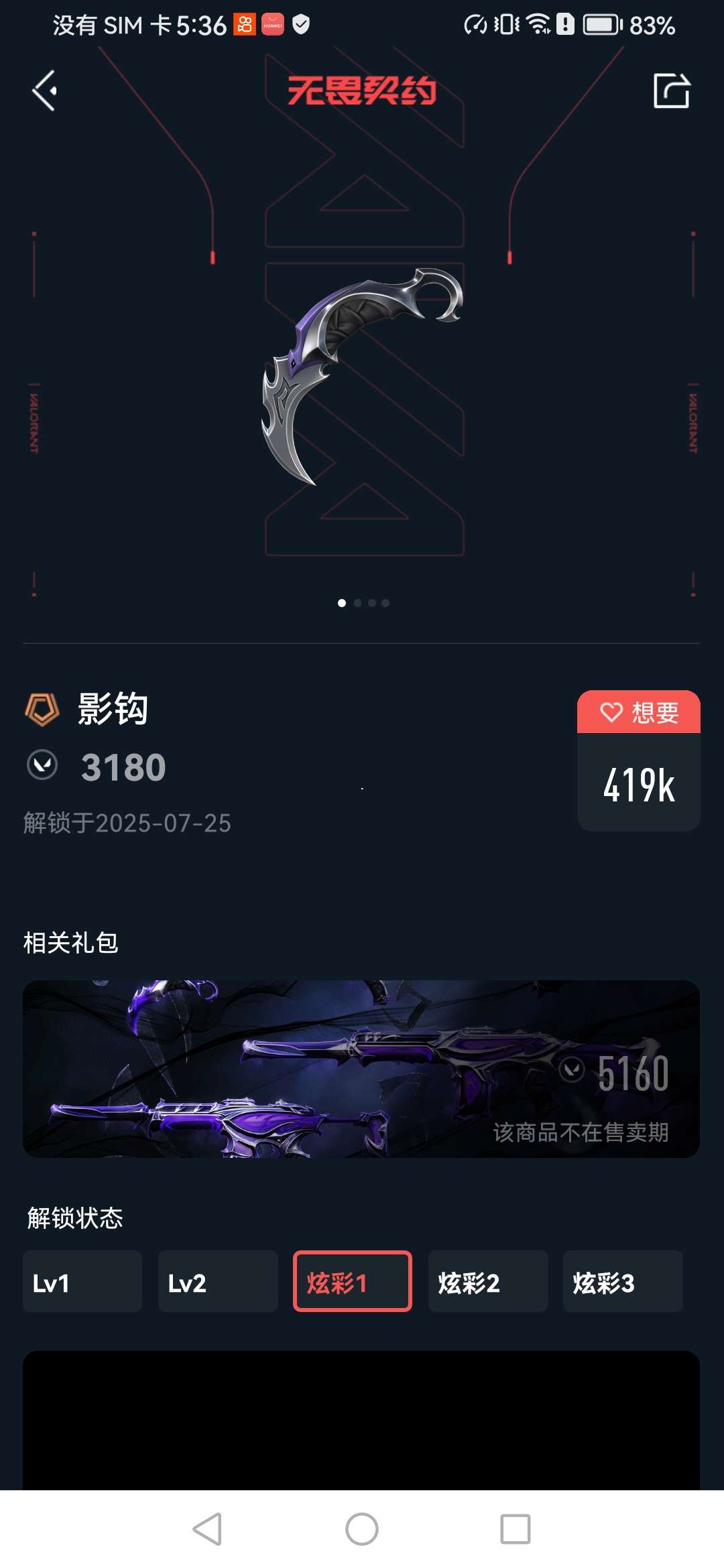Switch to the 炫彩2 tab

coord(487,1281)
